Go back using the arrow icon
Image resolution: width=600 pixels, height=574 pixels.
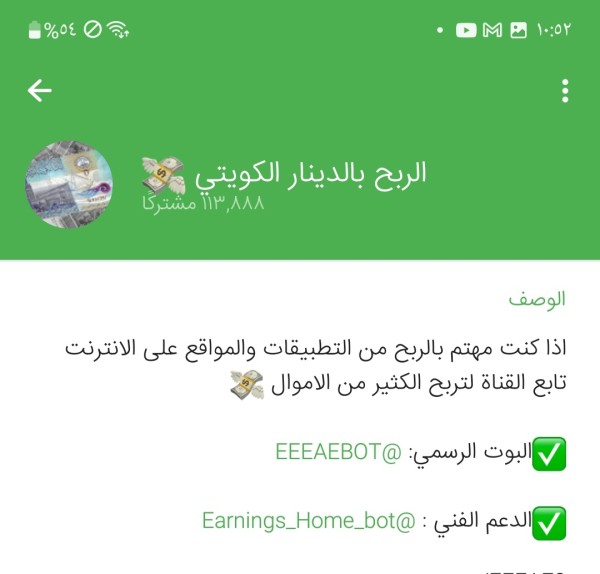coord(40,91)
